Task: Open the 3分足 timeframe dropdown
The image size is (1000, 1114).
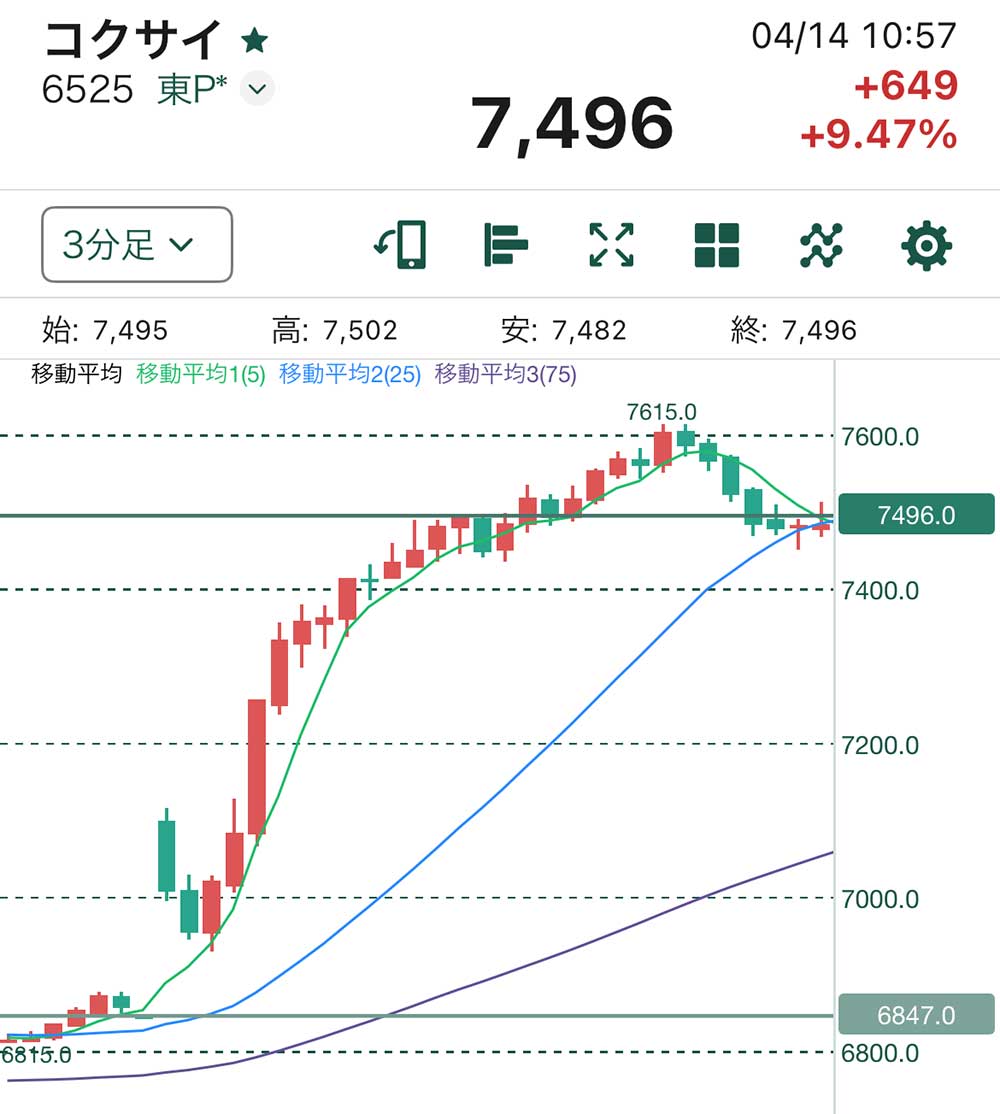Action: (137, 244)
